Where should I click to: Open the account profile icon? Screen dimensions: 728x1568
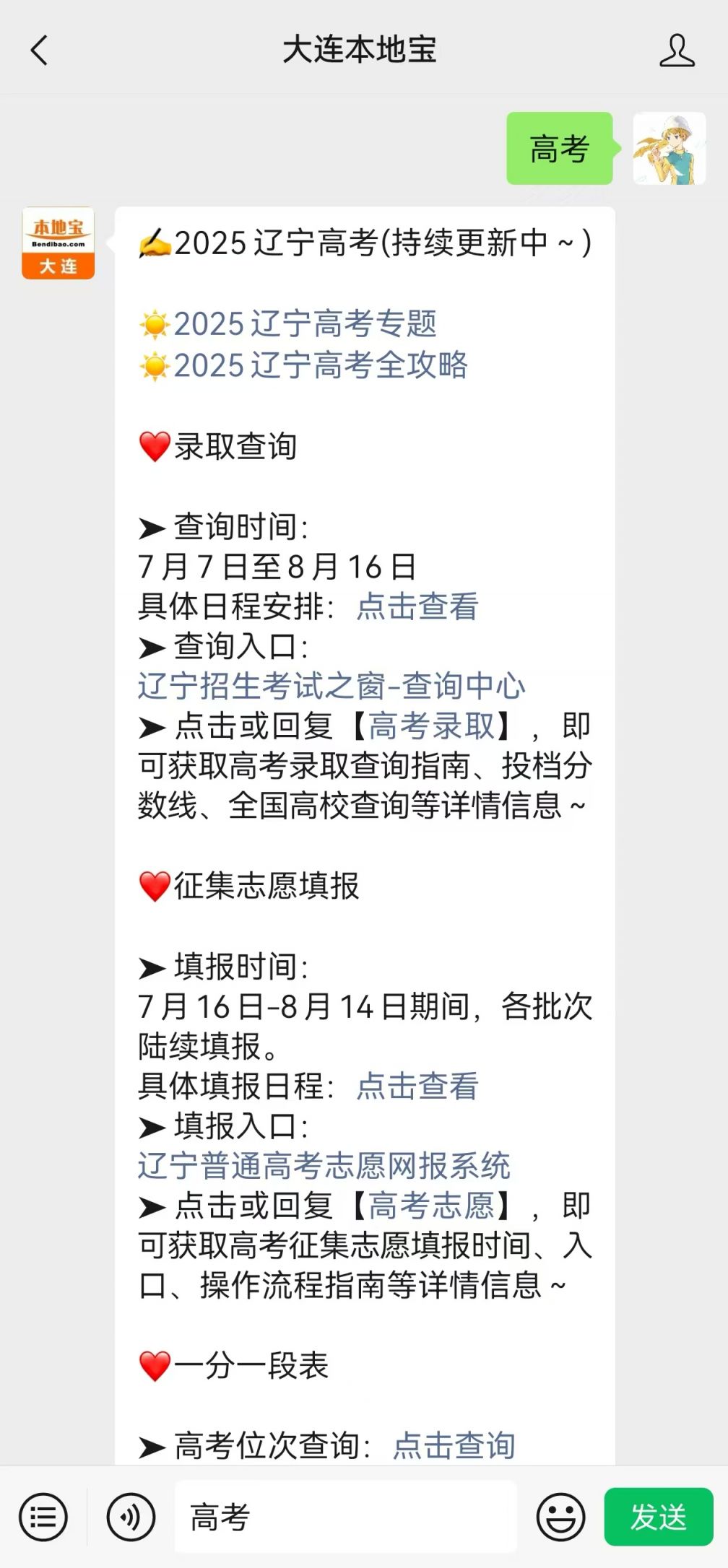(676, 51)
